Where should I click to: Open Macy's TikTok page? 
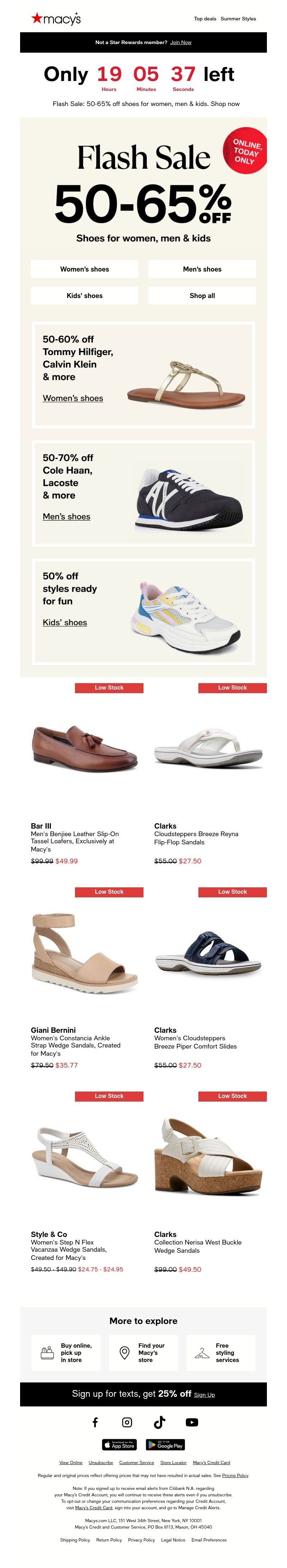pos(159,1423)
